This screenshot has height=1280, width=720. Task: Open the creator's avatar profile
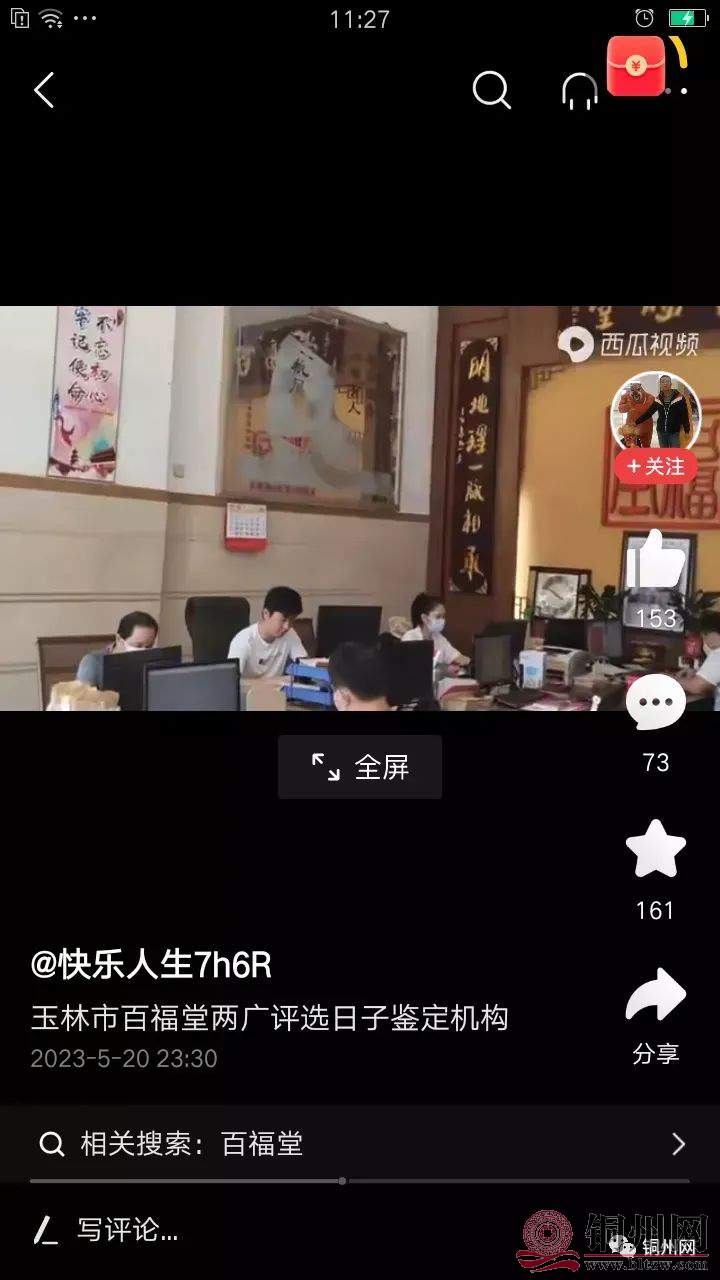pyautogui.click(x=655, y=412)
